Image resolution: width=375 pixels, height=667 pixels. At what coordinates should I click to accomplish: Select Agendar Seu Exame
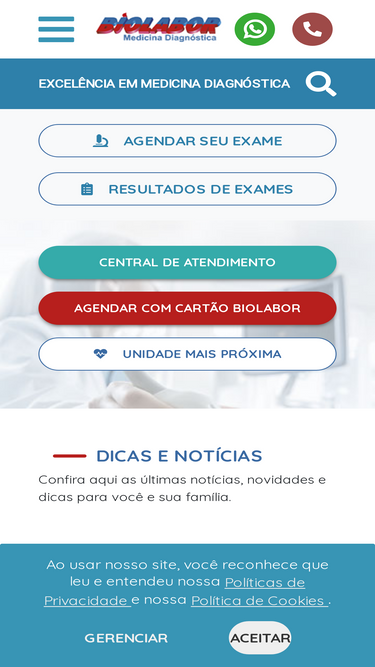point(188,141)
